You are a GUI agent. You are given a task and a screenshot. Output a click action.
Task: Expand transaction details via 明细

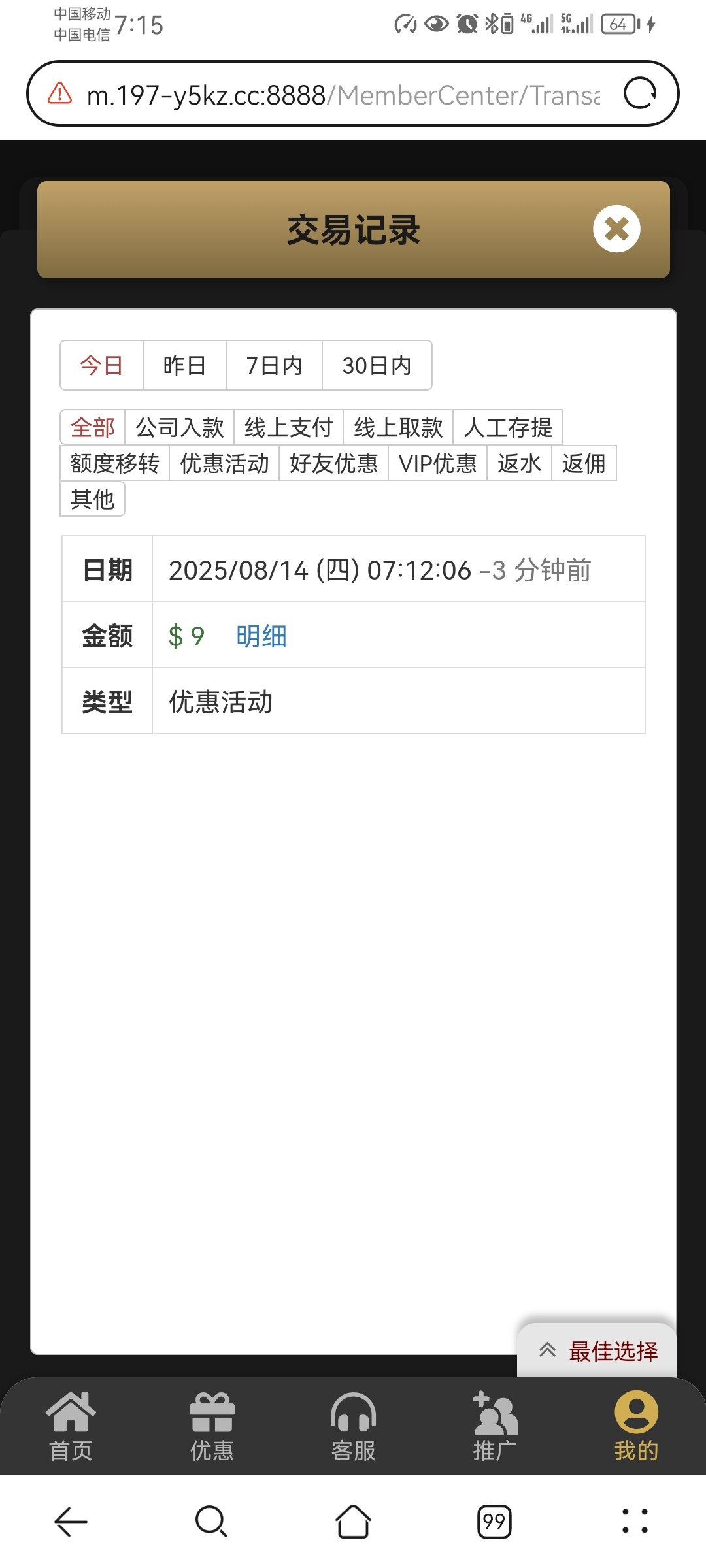[x=261, y=635]
